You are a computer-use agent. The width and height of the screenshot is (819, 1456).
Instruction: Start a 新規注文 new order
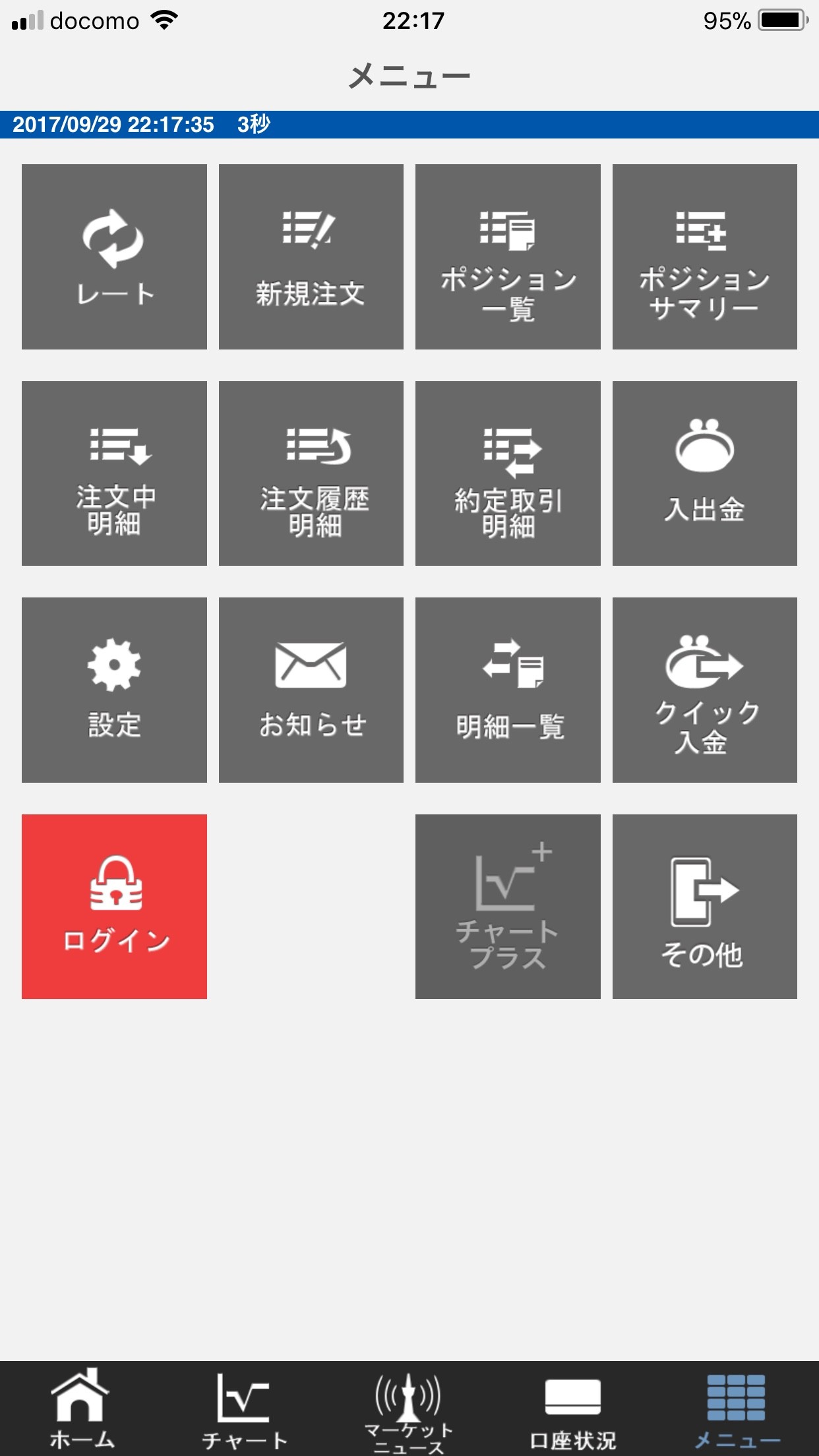point(311,257)
